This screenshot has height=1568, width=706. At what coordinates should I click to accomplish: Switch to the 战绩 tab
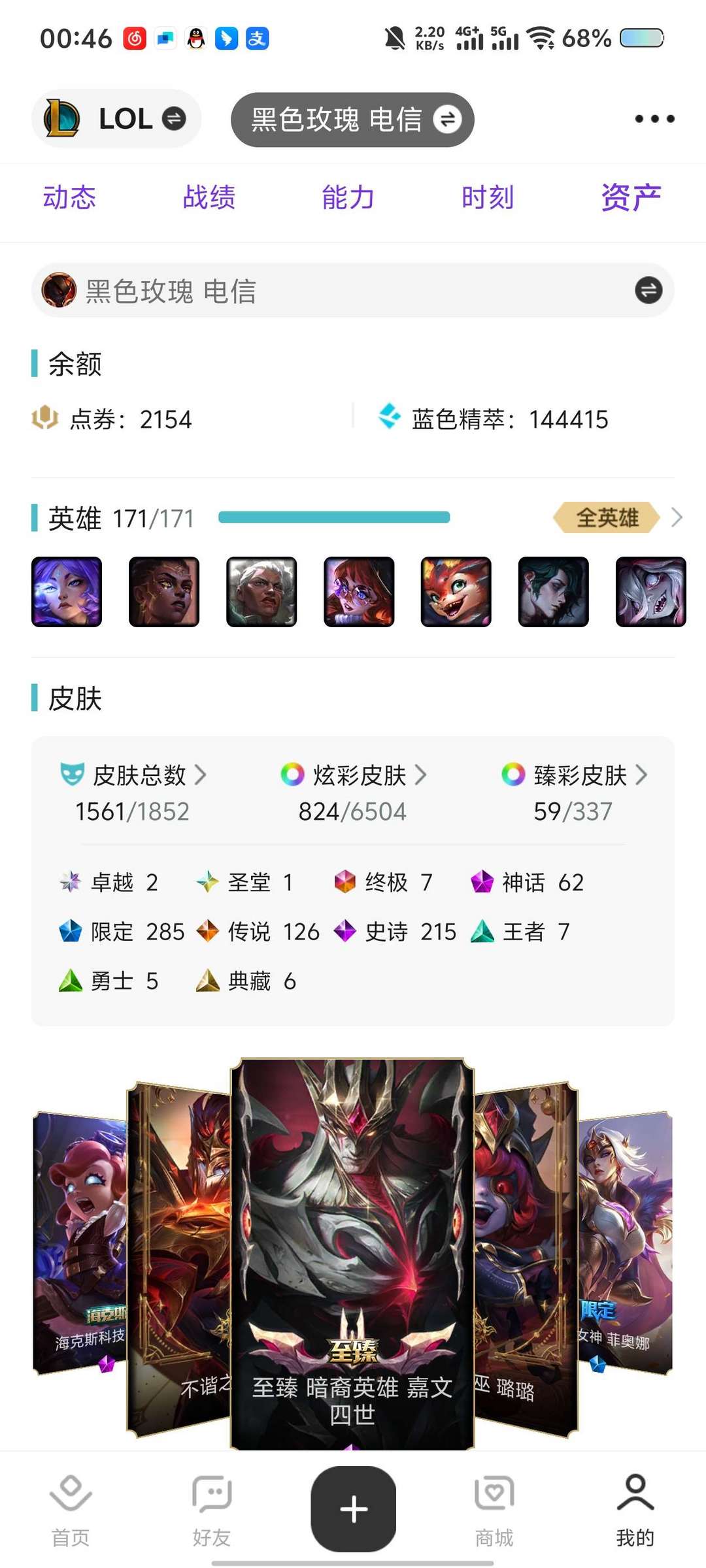tap(209, 198)
